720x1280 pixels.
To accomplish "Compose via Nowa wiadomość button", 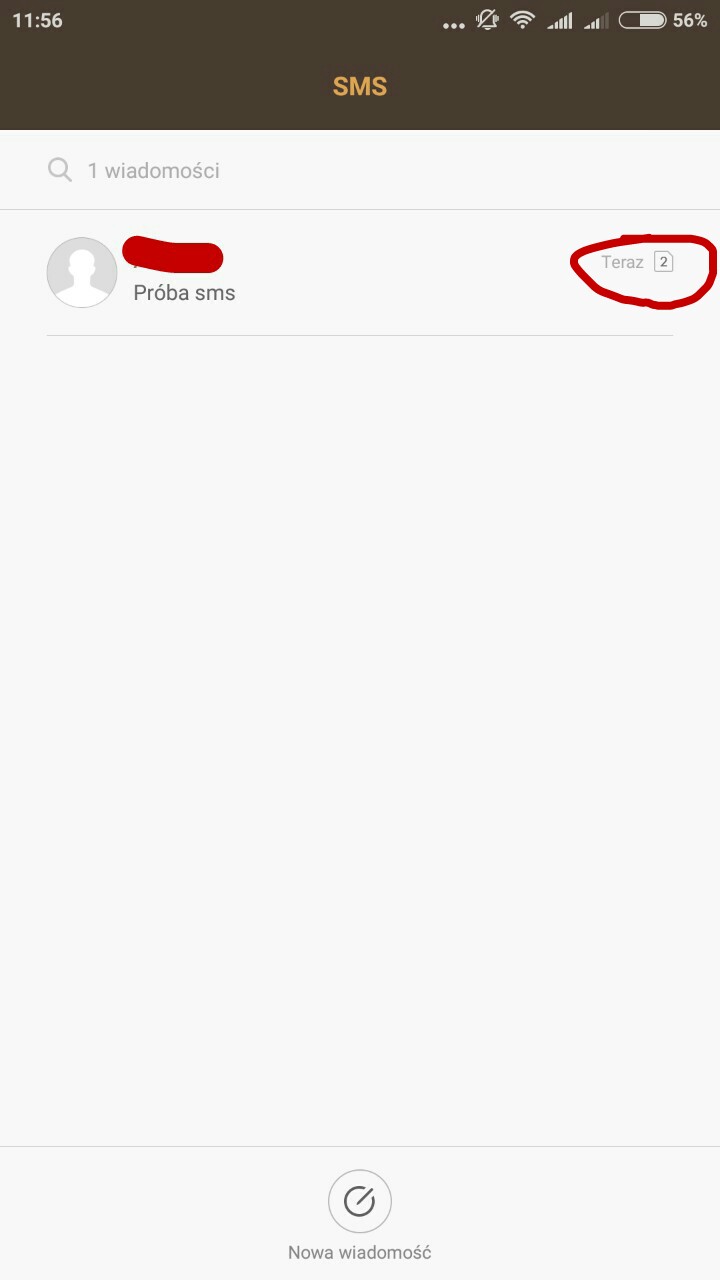I will 360,1201.
